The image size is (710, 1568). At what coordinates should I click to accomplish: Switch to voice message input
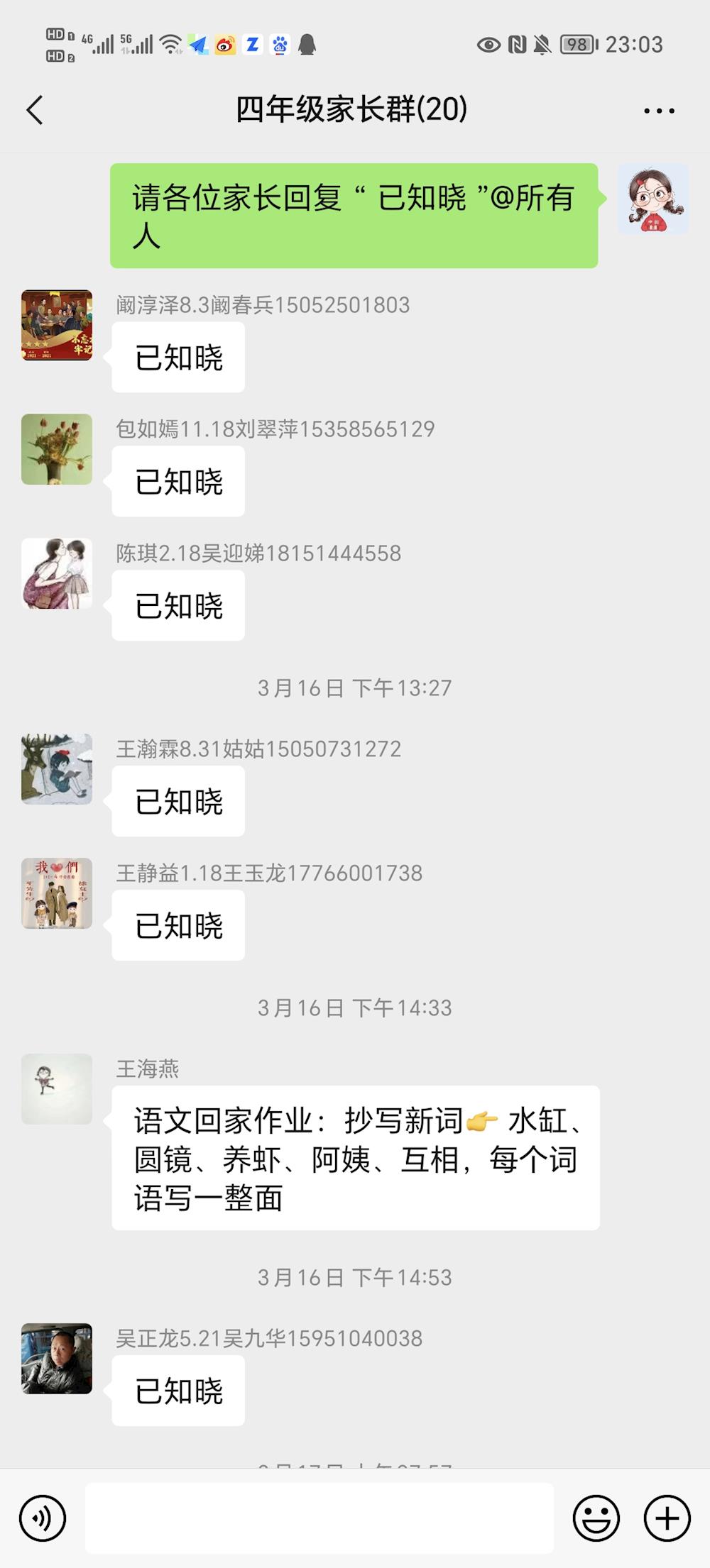tap(43, 1518)
